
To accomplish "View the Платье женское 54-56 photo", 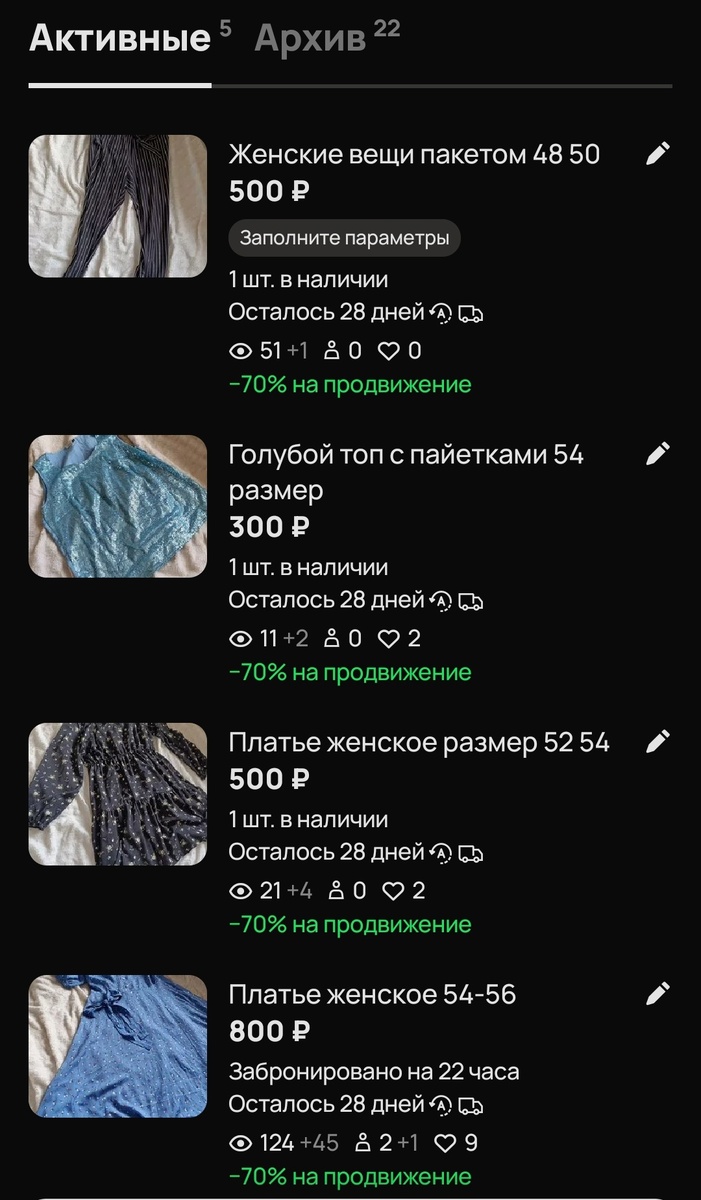I will pyautogui.click(x=117, y=1046).
